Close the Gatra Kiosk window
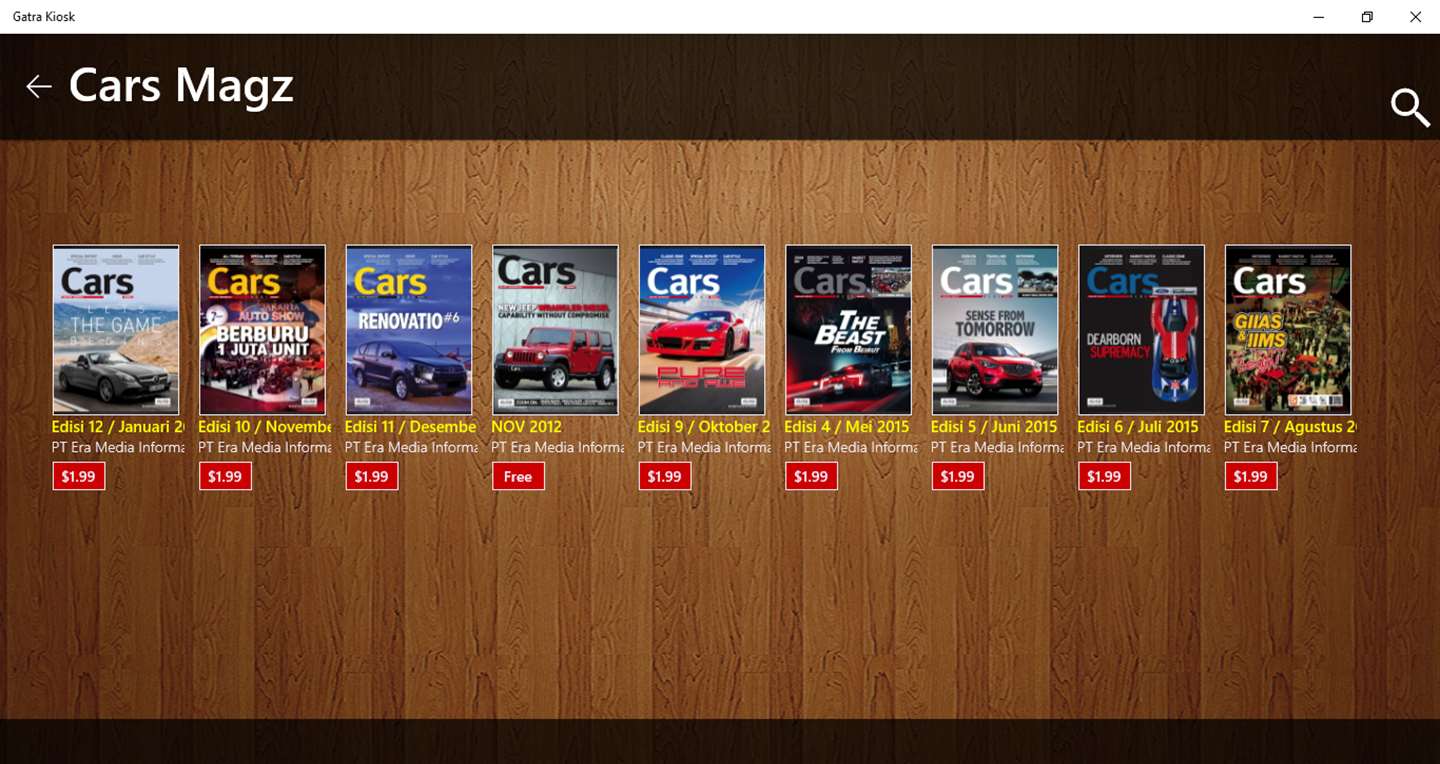This screenshot has height=764, width=1440. [x=1415, y=17]
